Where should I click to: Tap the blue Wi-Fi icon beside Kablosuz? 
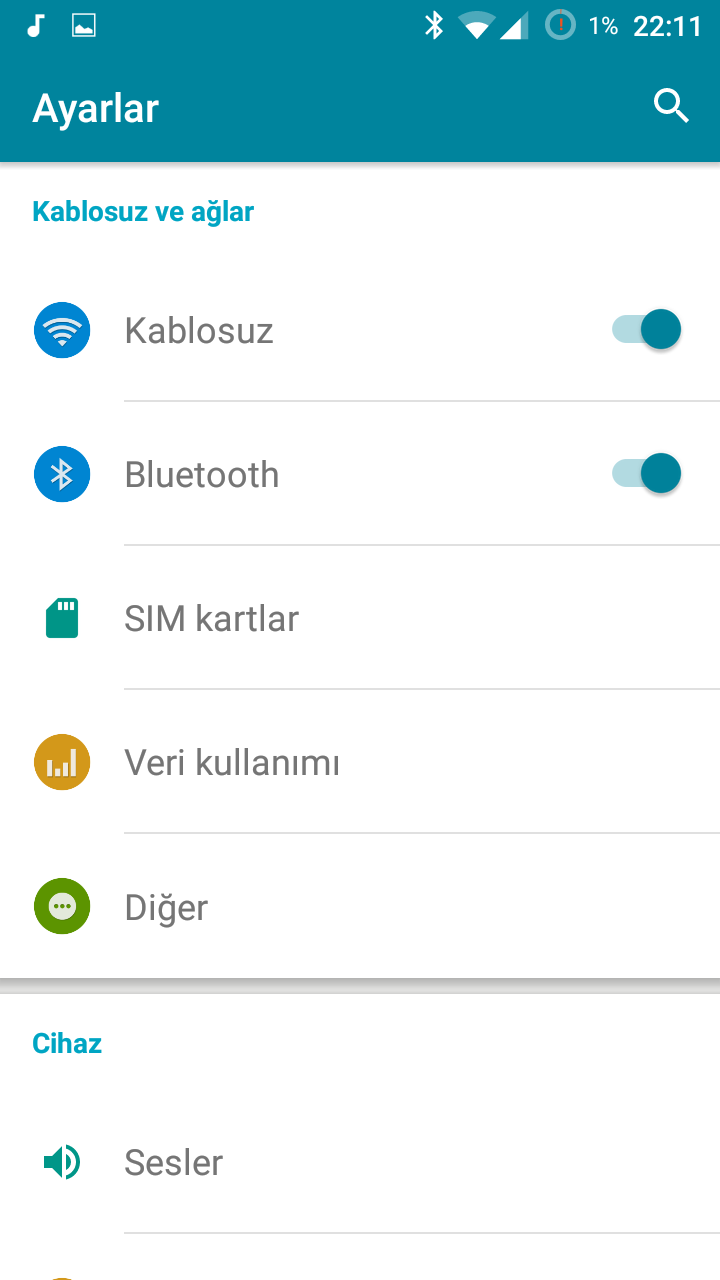pos(62,329)
